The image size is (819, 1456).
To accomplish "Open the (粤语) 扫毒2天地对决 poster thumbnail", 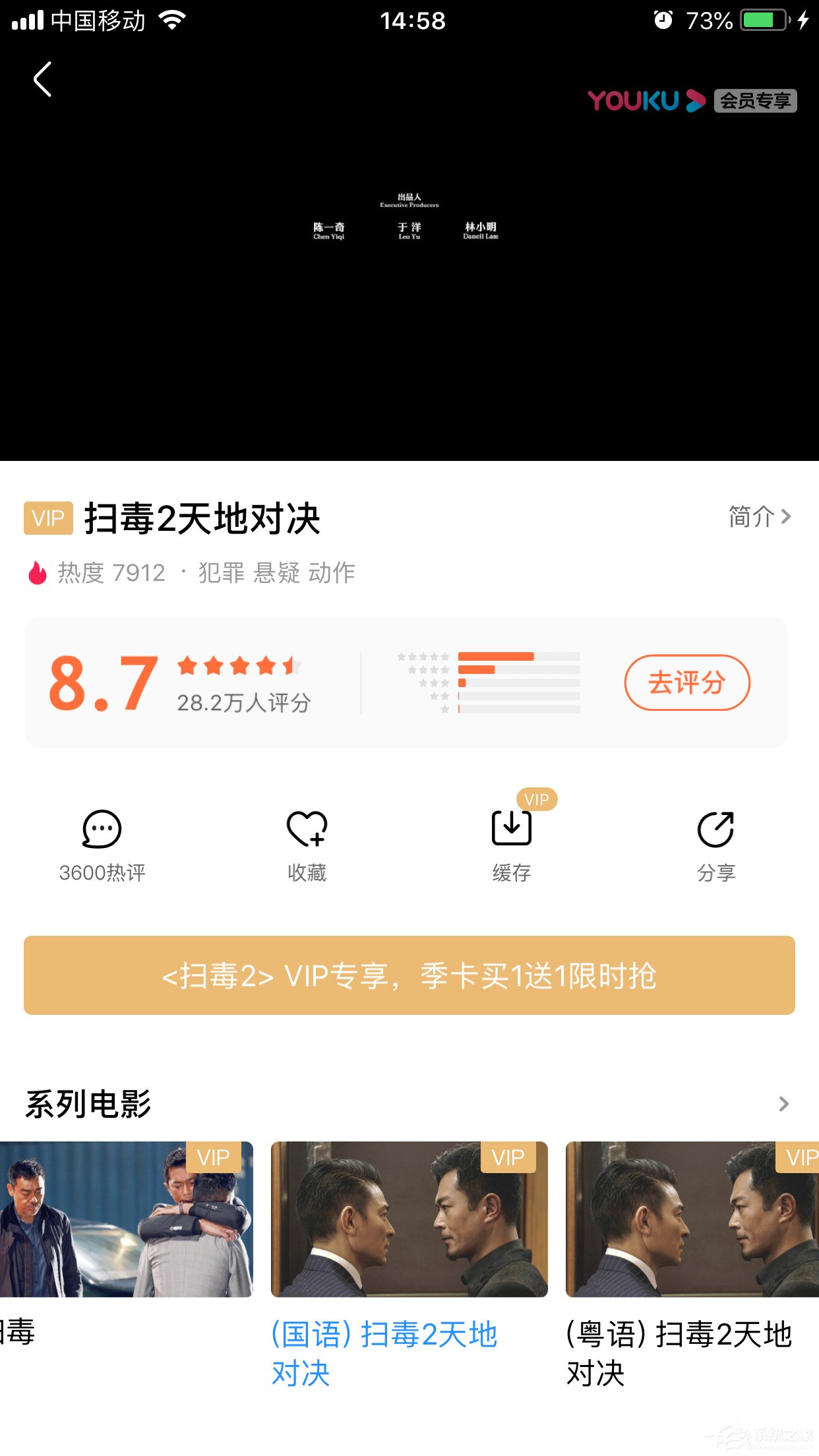I will point(691,1219).
